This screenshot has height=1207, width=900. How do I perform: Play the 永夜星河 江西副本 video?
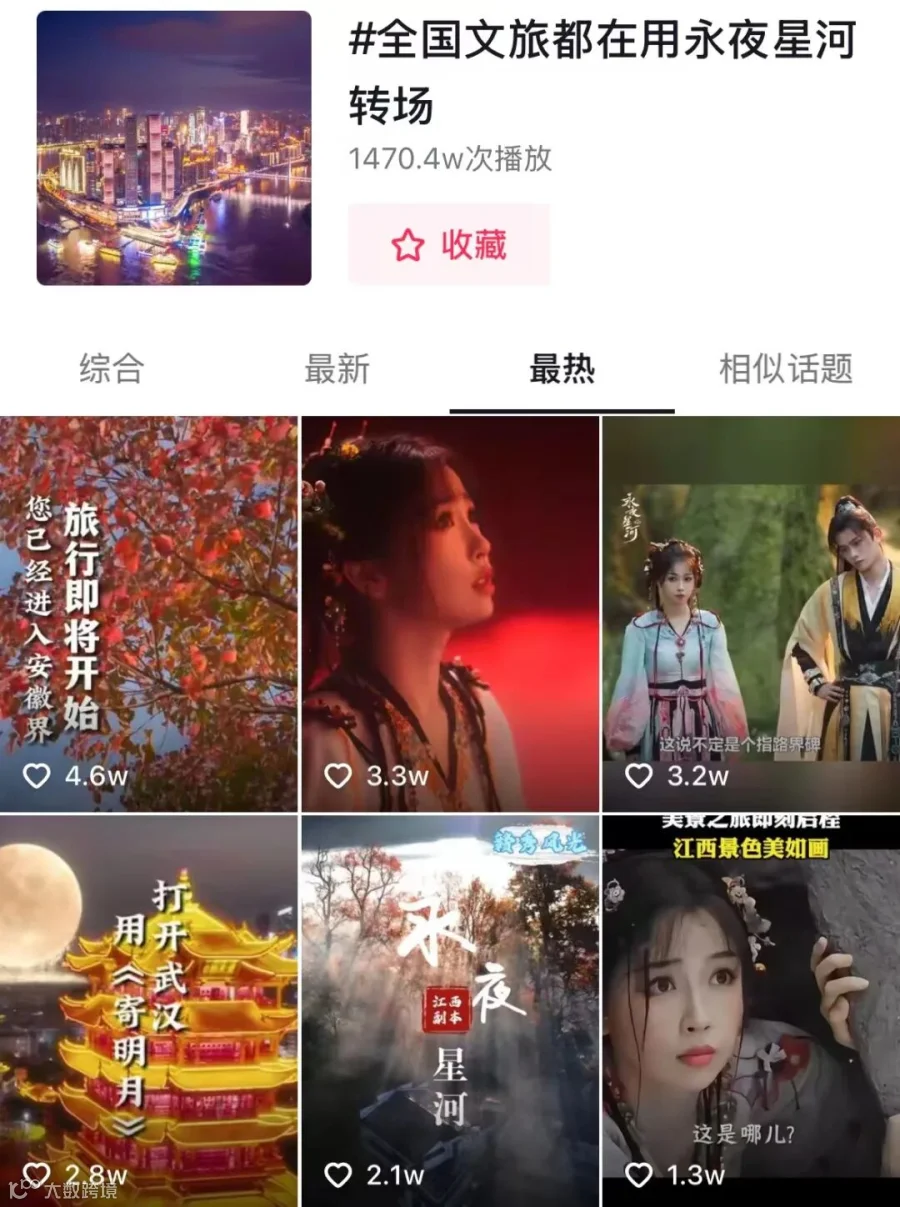pyautogui.click(x=450, y=1011)
